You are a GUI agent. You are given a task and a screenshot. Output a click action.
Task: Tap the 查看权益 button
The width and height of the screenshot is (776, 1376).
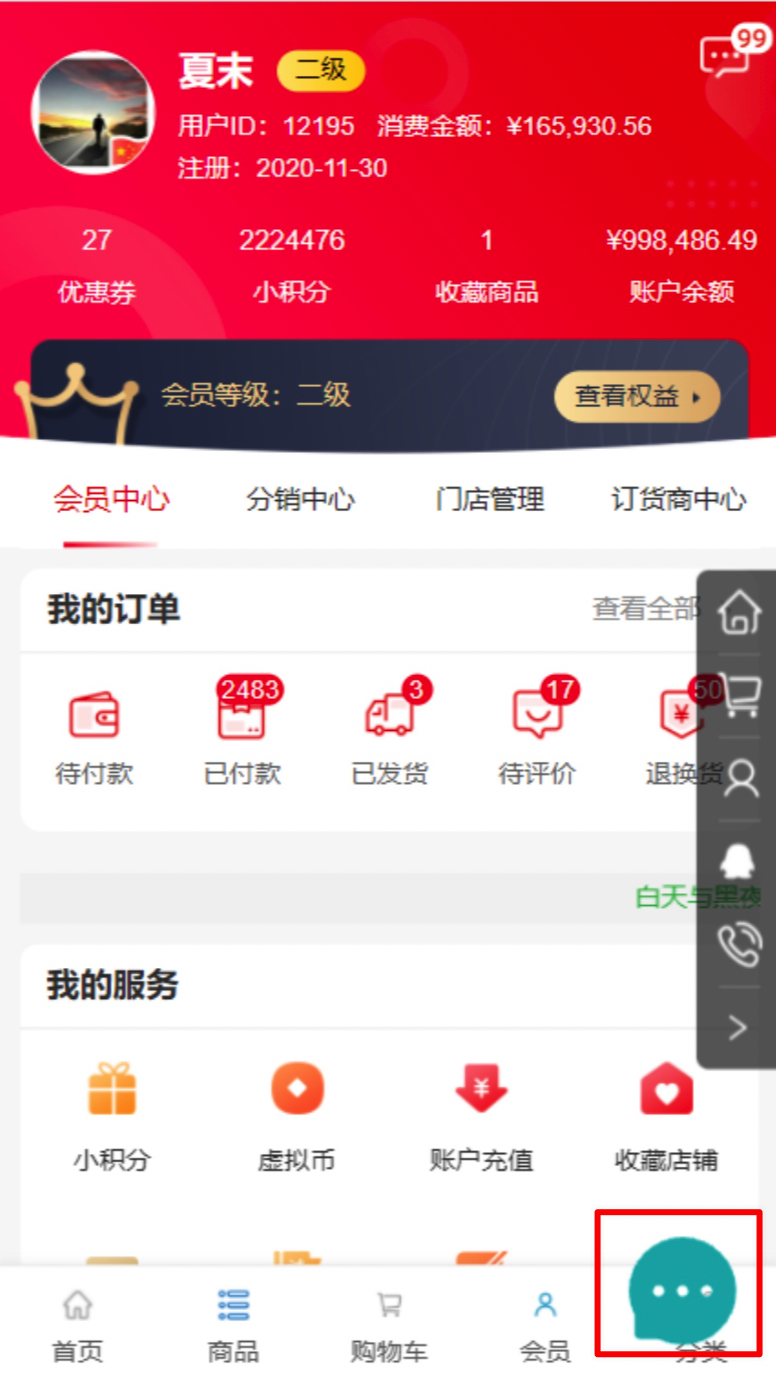click(x=636, y=396)
